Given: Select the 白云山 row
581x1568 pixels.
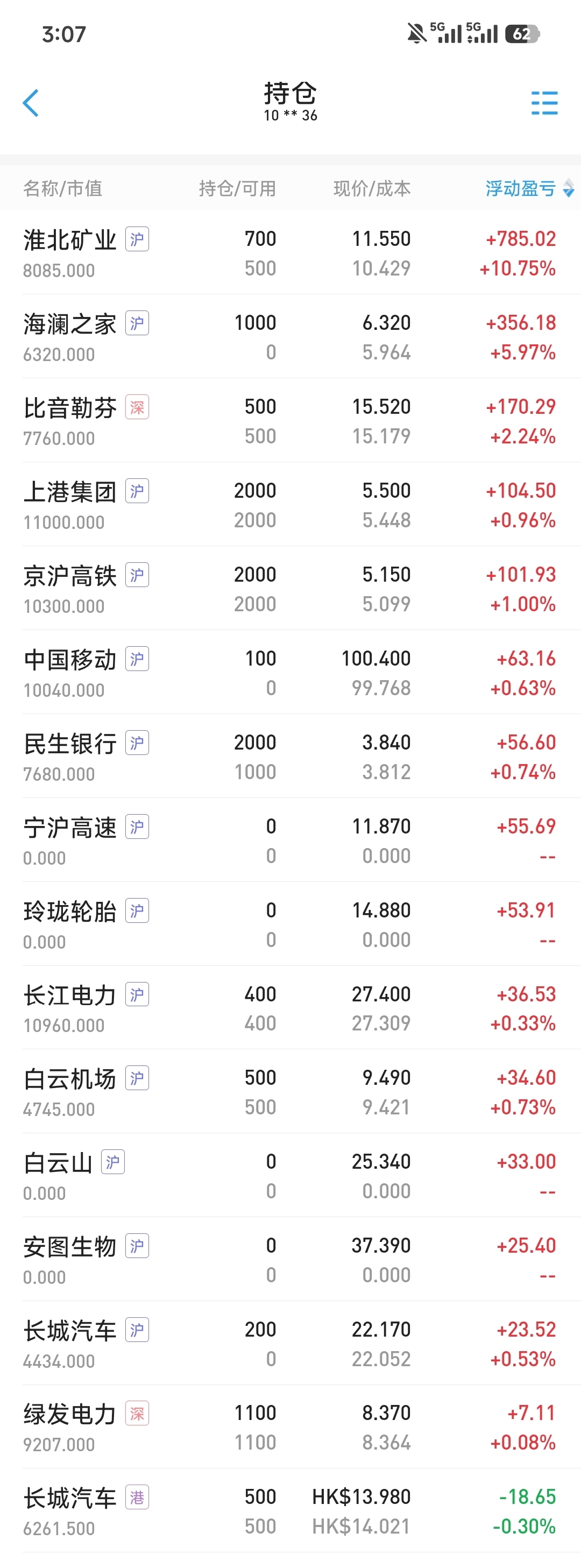Looking at the screenshot, I should tap(290, 1176).
